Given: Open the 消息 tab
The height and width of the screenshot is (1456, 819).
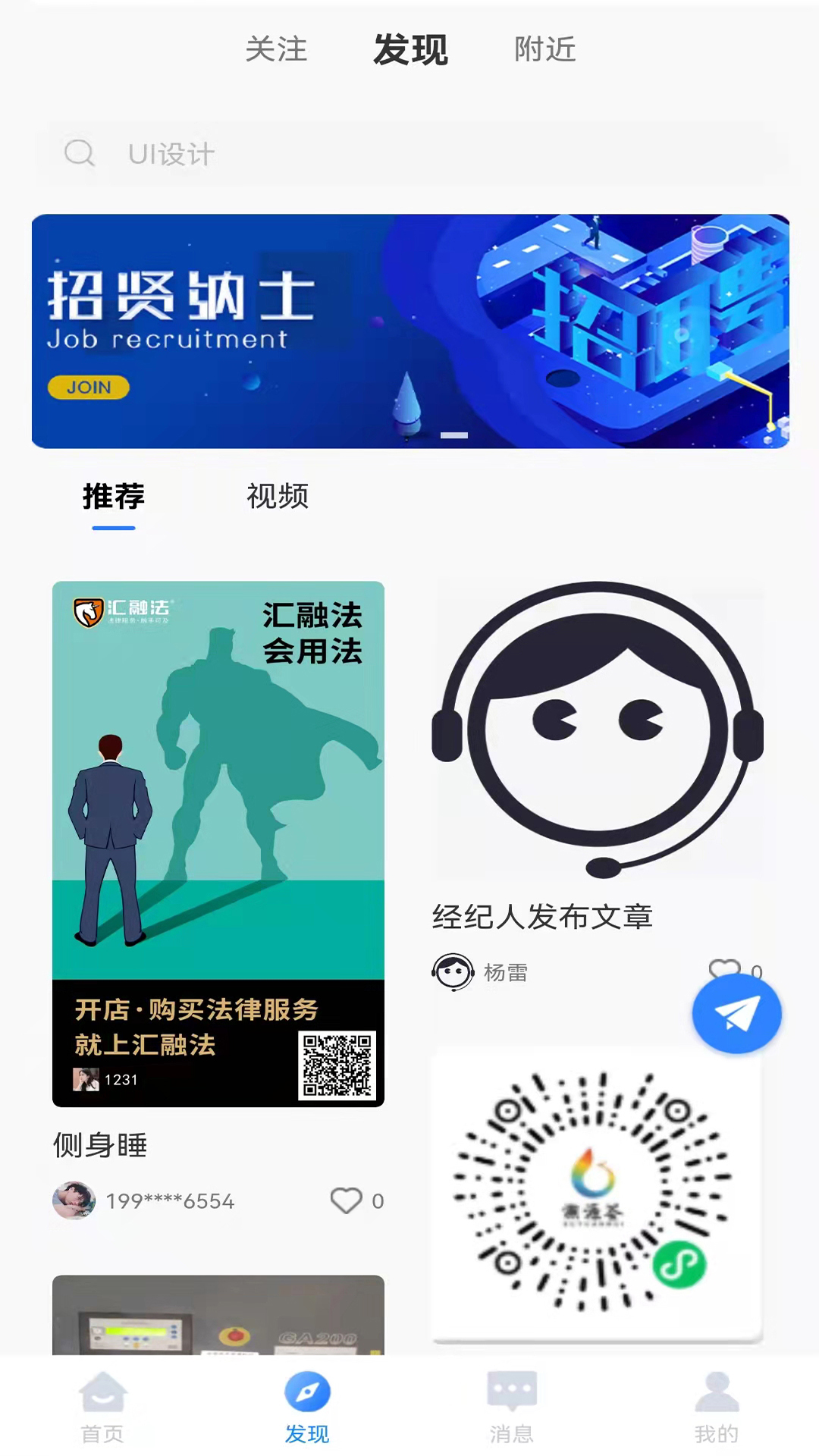Looking at the screenshot, I should pyautogui.click(x=512, y=1407).
